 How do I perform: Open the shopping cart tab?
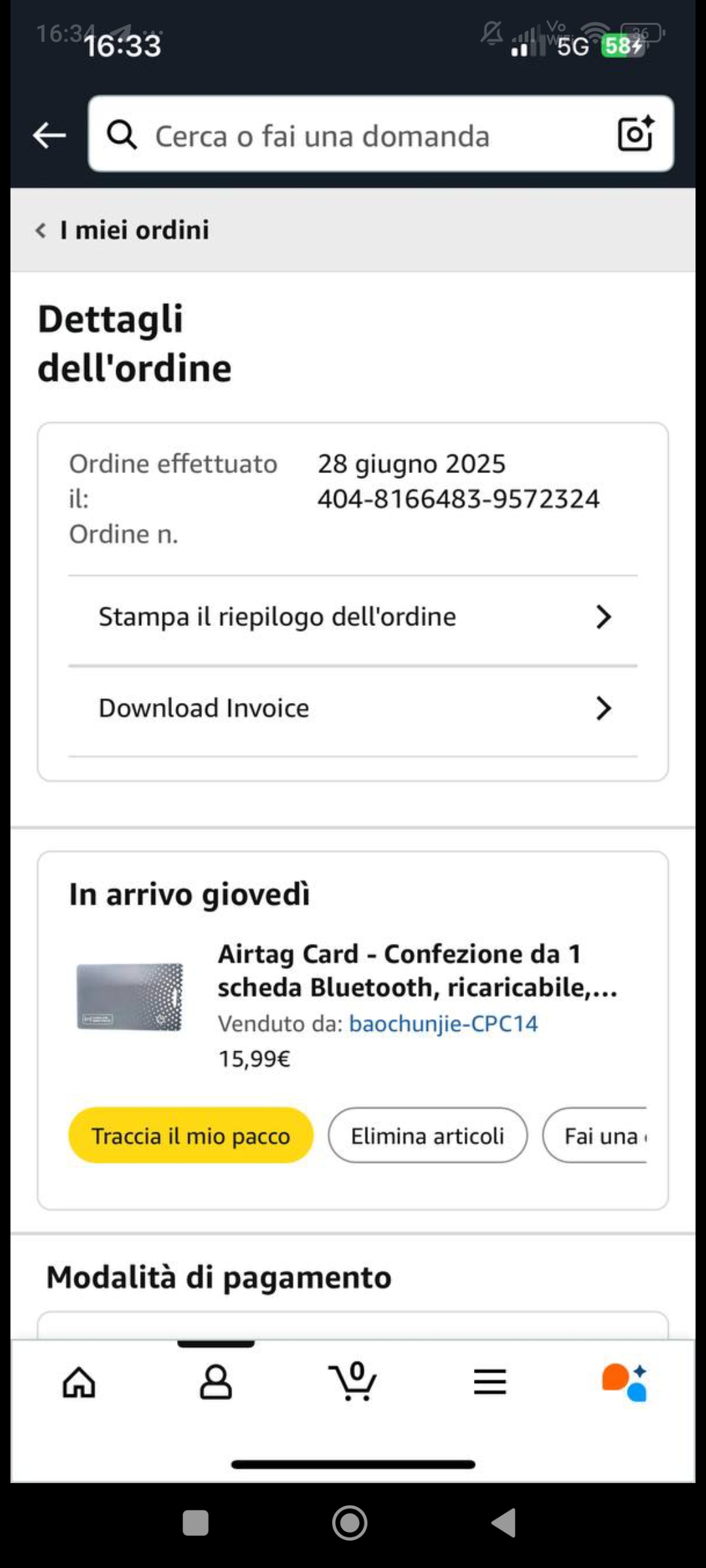coord(353,1382)
